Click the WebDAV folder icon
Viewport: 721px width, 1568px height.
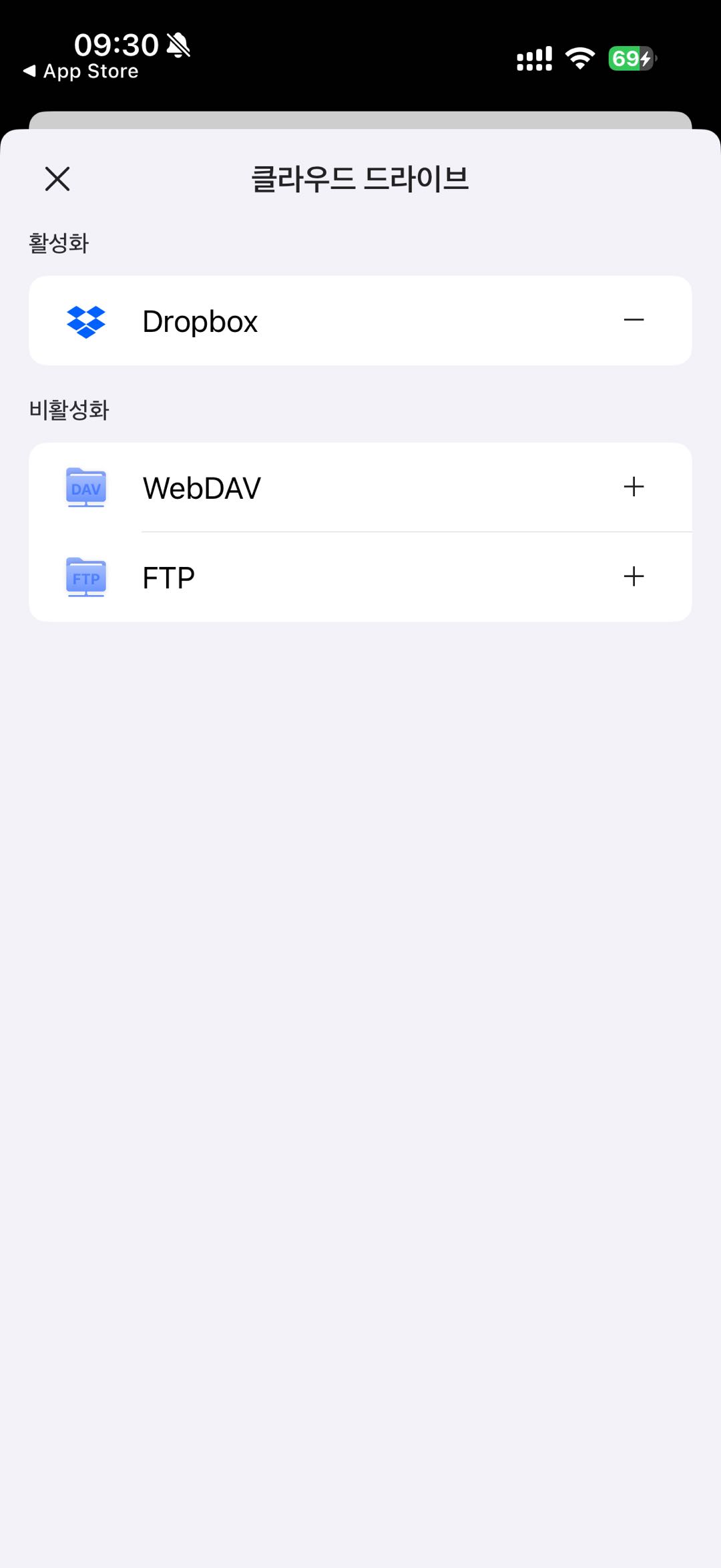(x=85, y=487)
